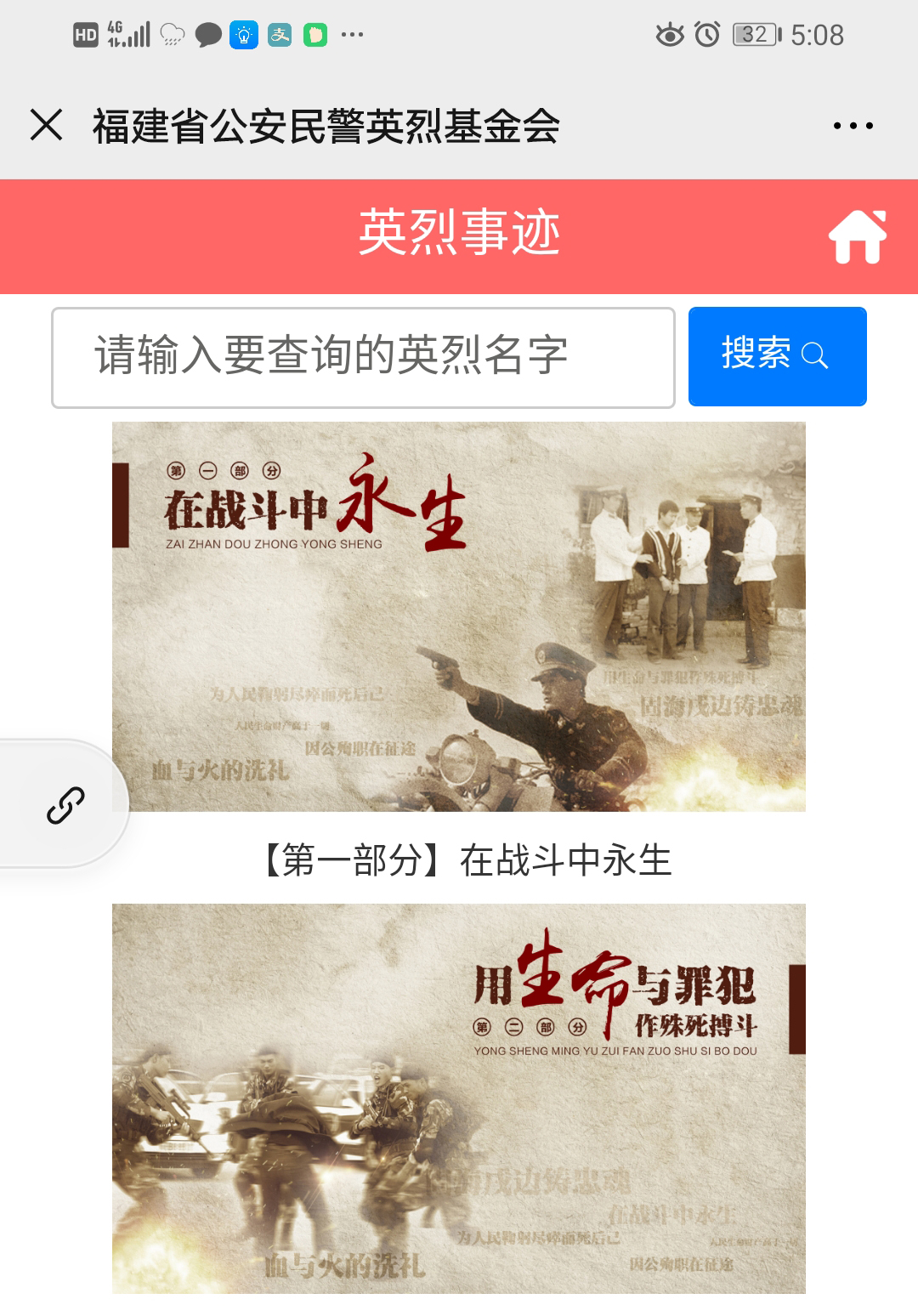The height and width of the screenshot is (1316, 918).
Task: Tap the floating link icon button
Action: pos(65,805)
